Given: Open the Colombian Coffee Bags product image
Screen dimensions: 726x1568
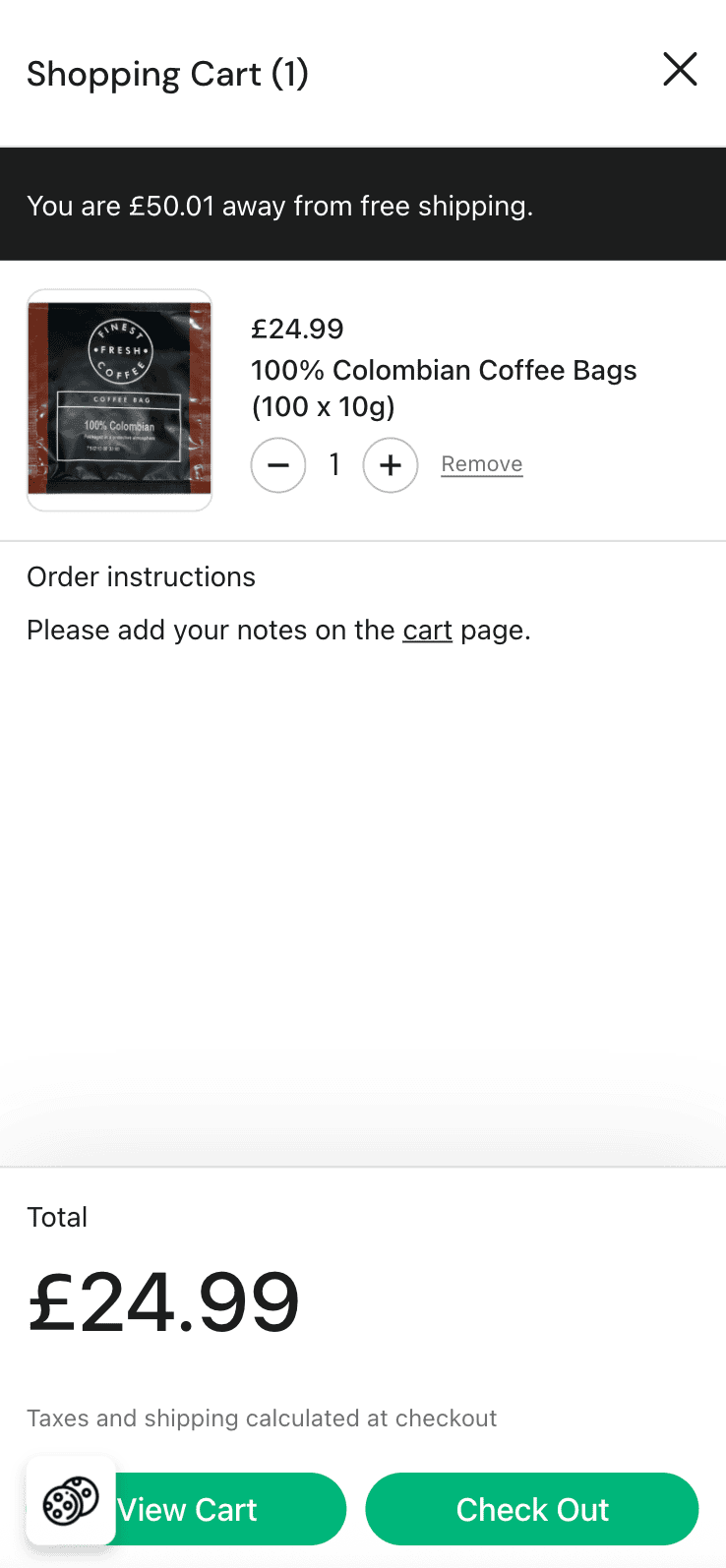Looking at the screenshot, I should (119, 399).
